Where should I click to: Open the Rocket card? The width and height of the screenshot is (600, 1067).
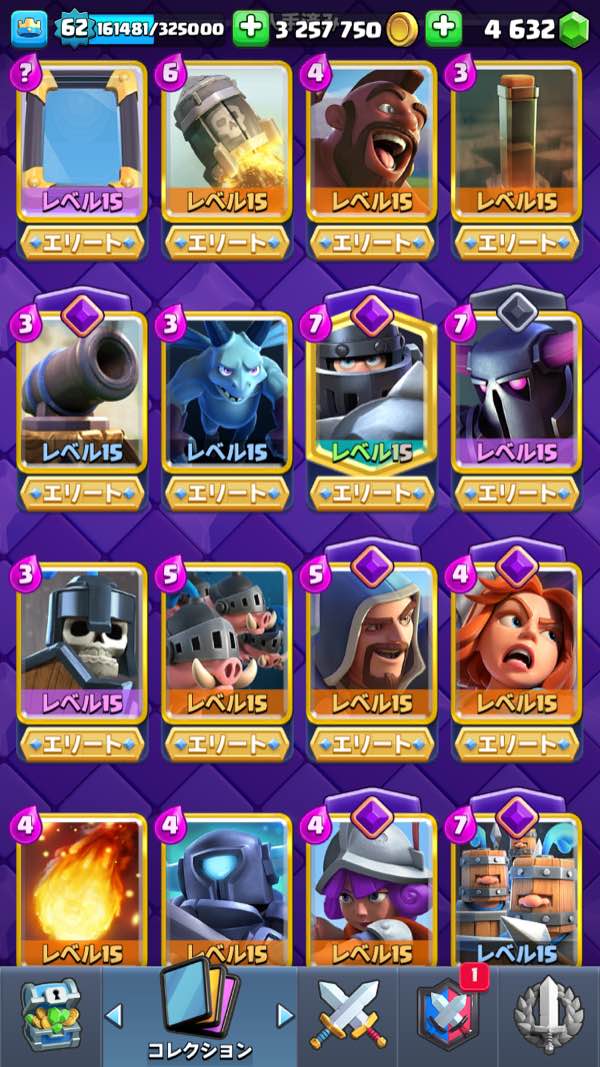[x=227, y=140]
